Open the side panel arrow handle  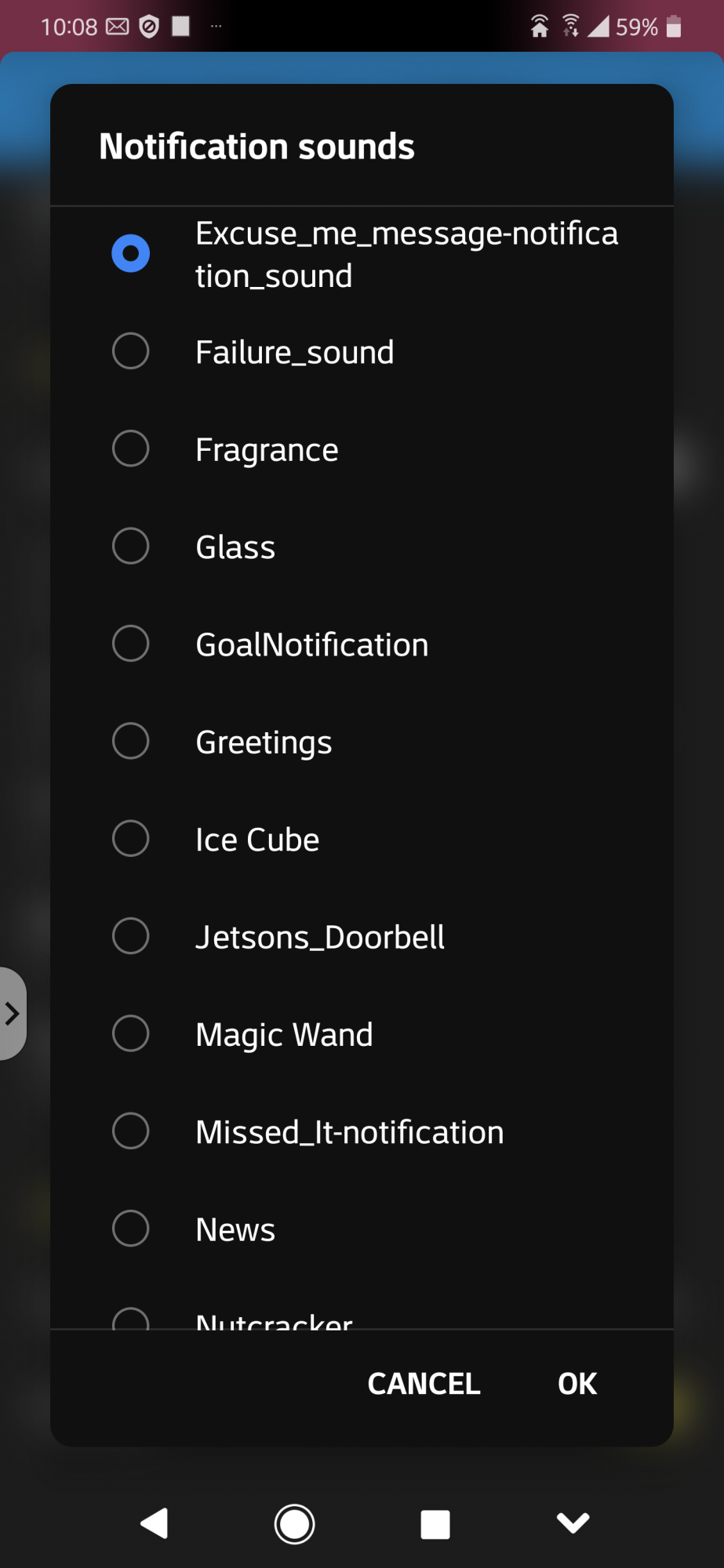coord(13,1014)
